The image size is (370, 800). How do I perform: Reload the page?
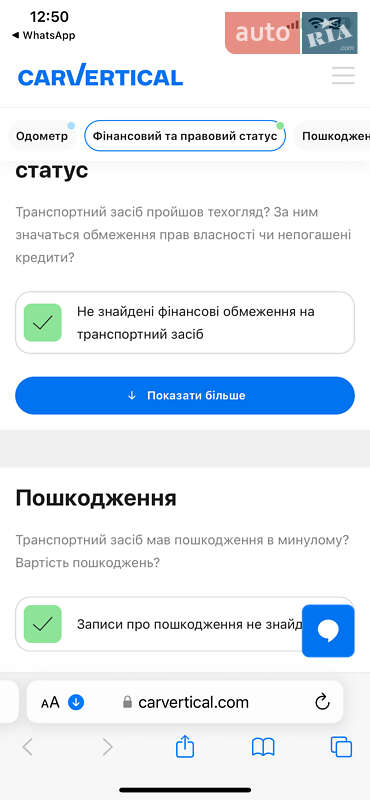pos(323,703)
